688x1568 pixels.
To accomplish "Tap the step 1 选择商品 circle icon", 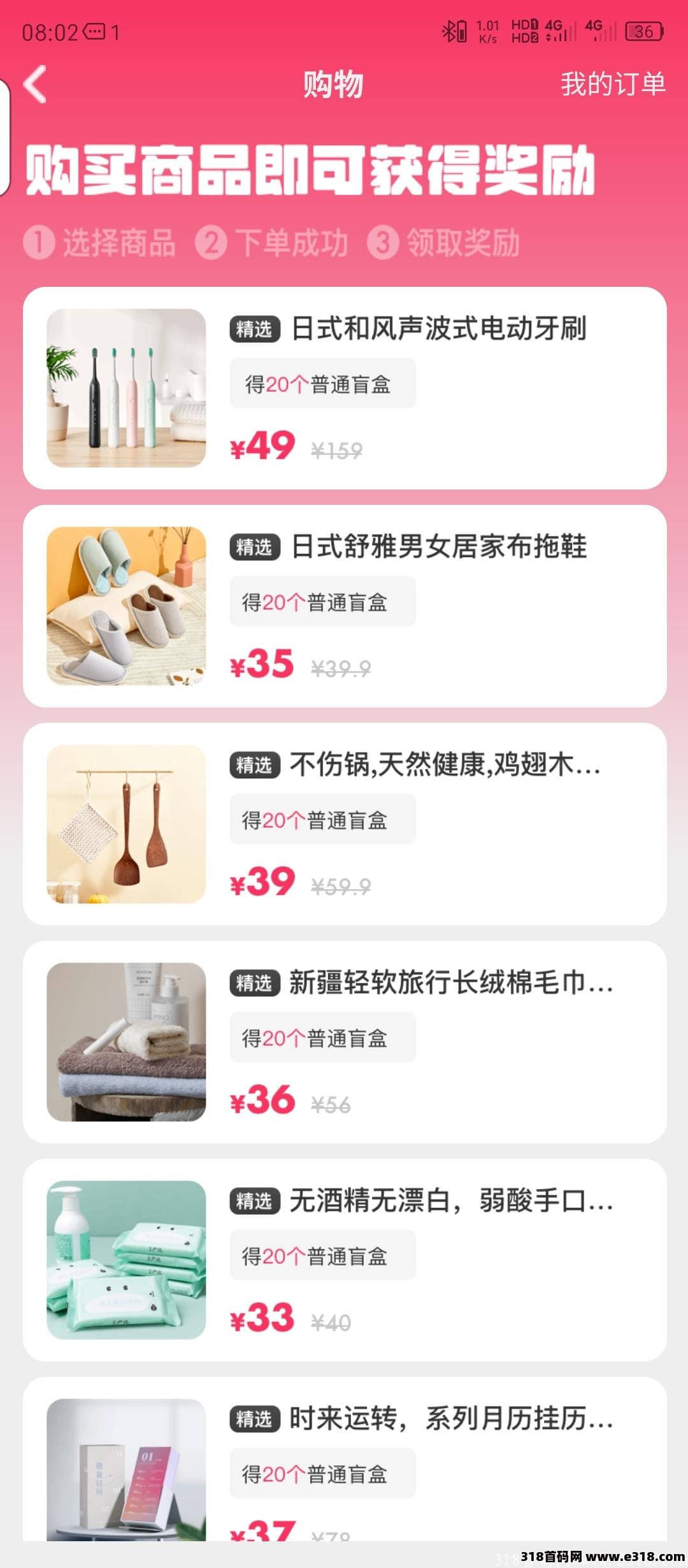I will coord(39,242).
